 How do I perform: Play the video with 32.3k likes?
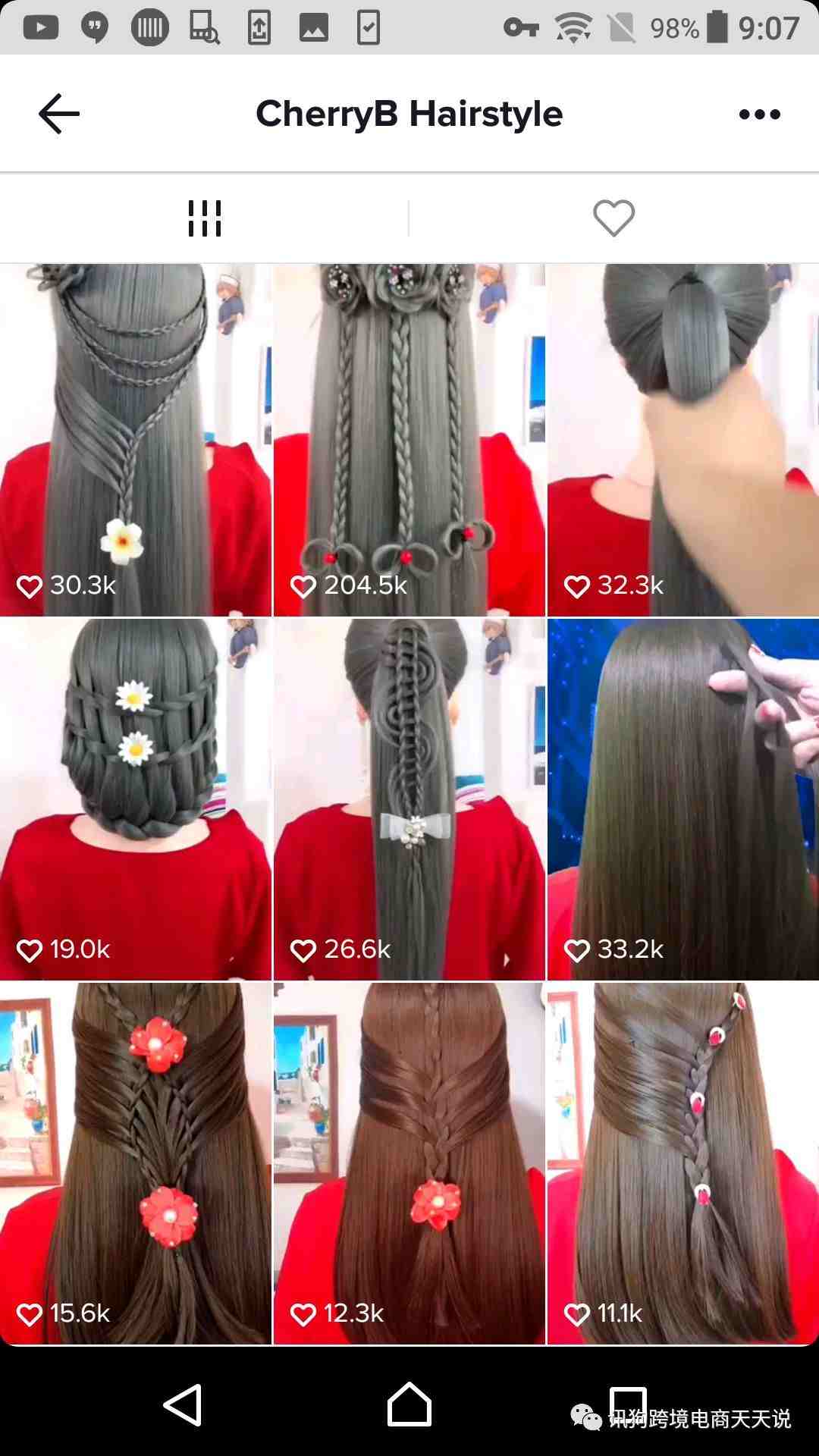point(682,440)
